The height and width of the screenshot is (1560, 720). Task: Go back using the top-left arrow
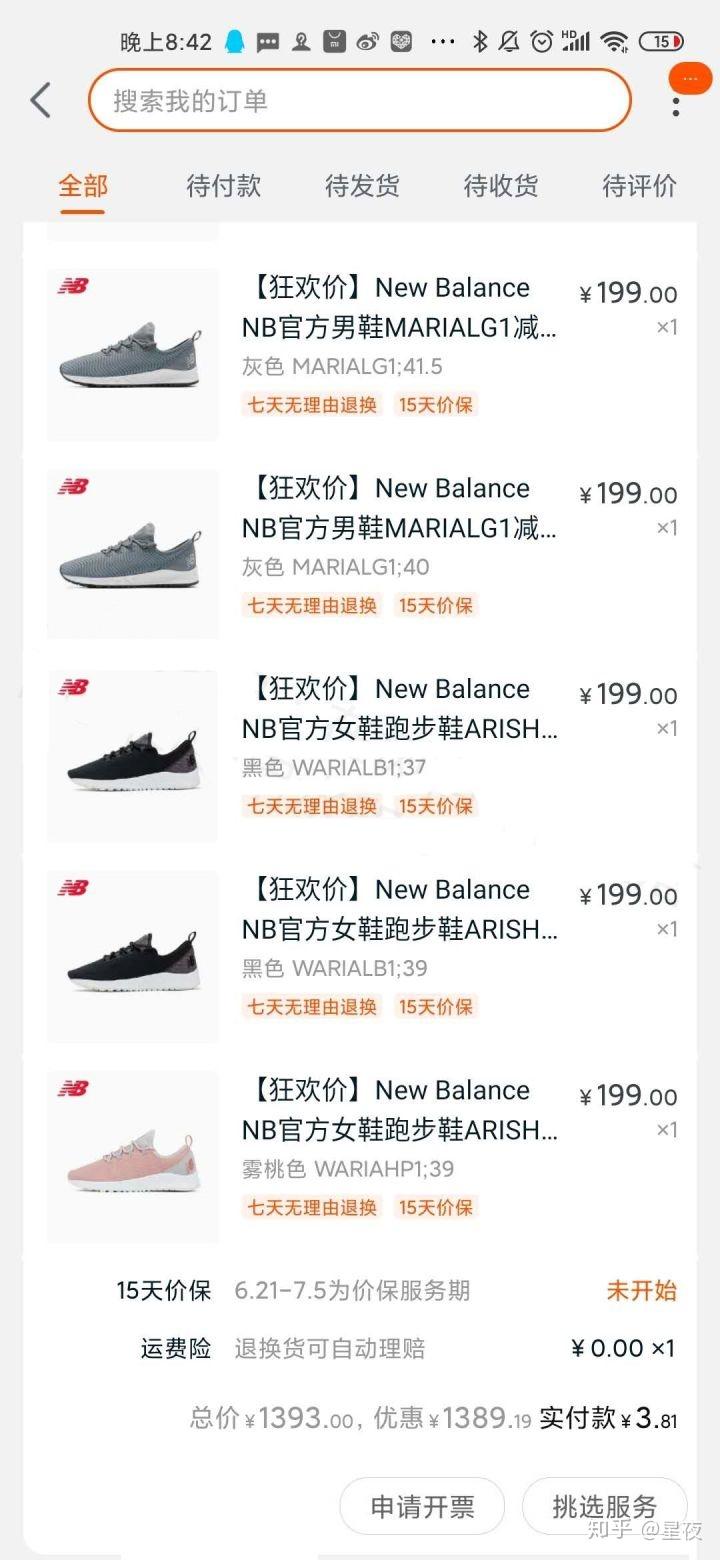tap(40, 101)
